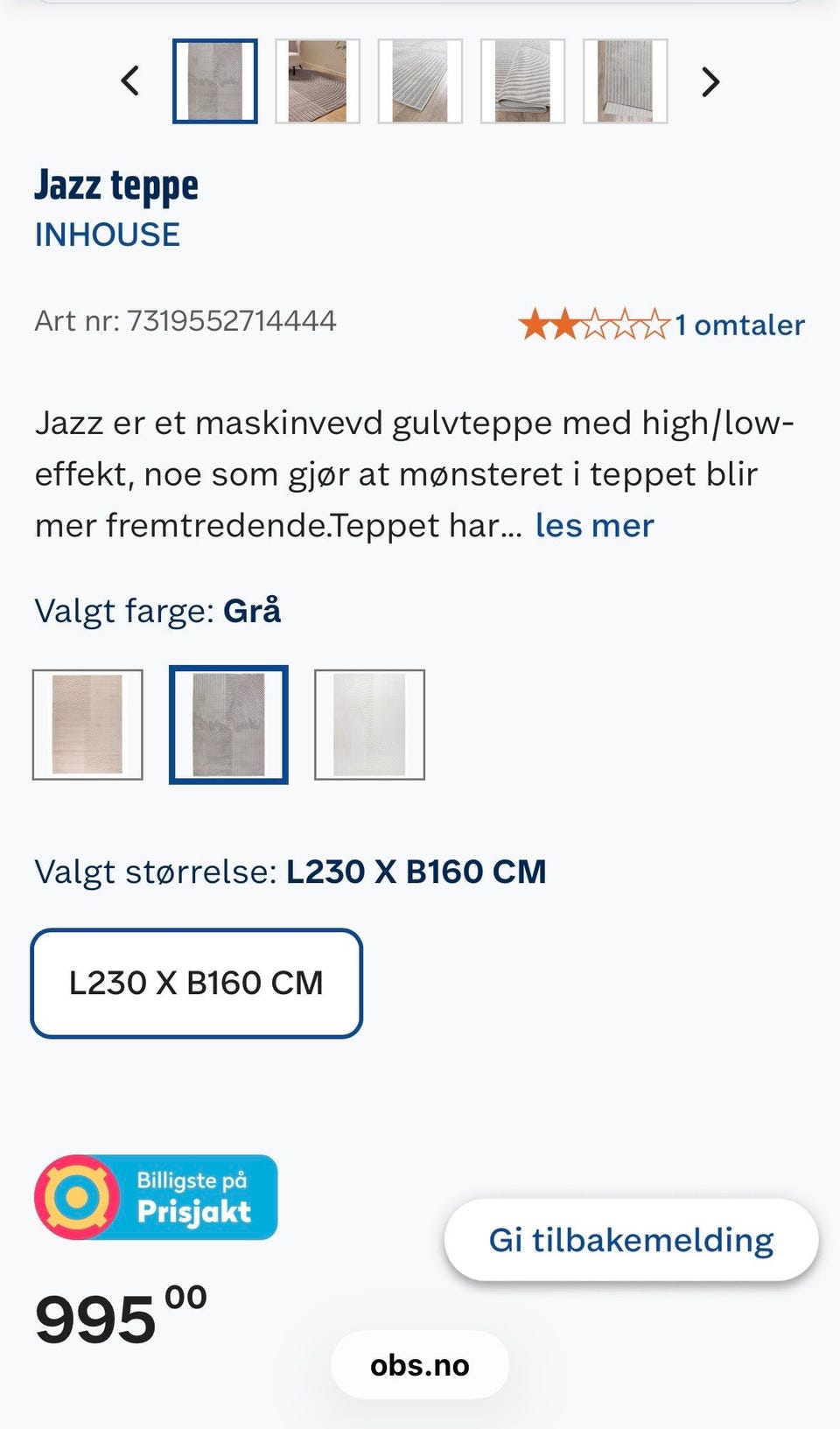Viewport: 840px width, 1429px height.
Task: Select the grey color variant swatch
Action: click(228, 725)
